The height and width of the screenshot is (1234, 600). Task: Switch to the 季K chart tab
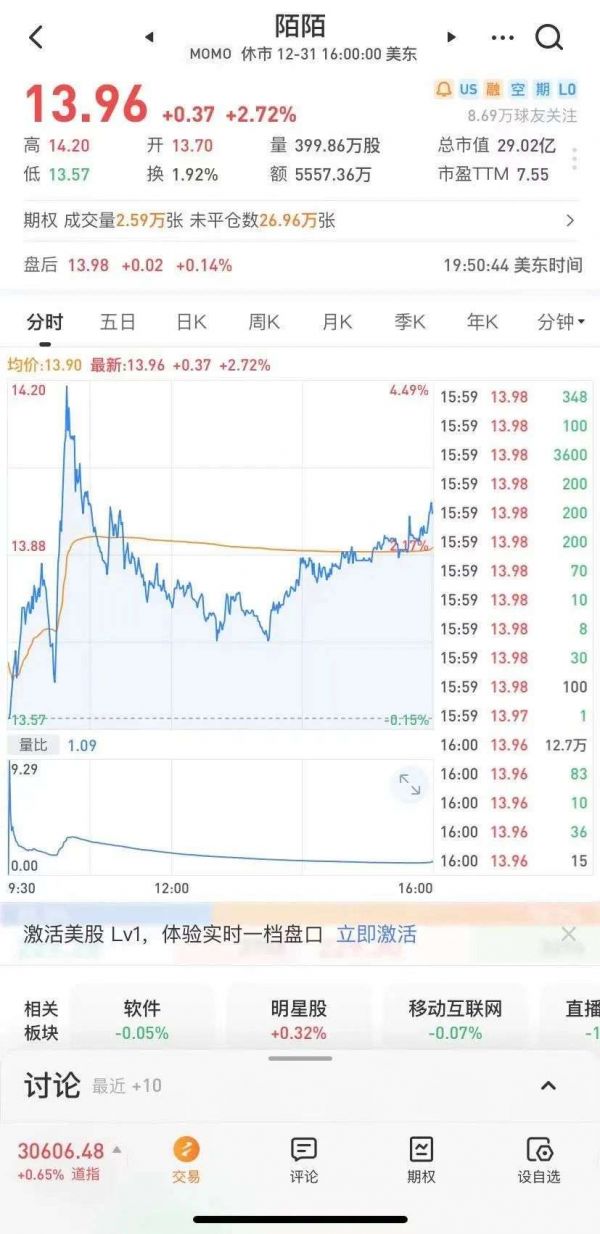tap(410, 322)
